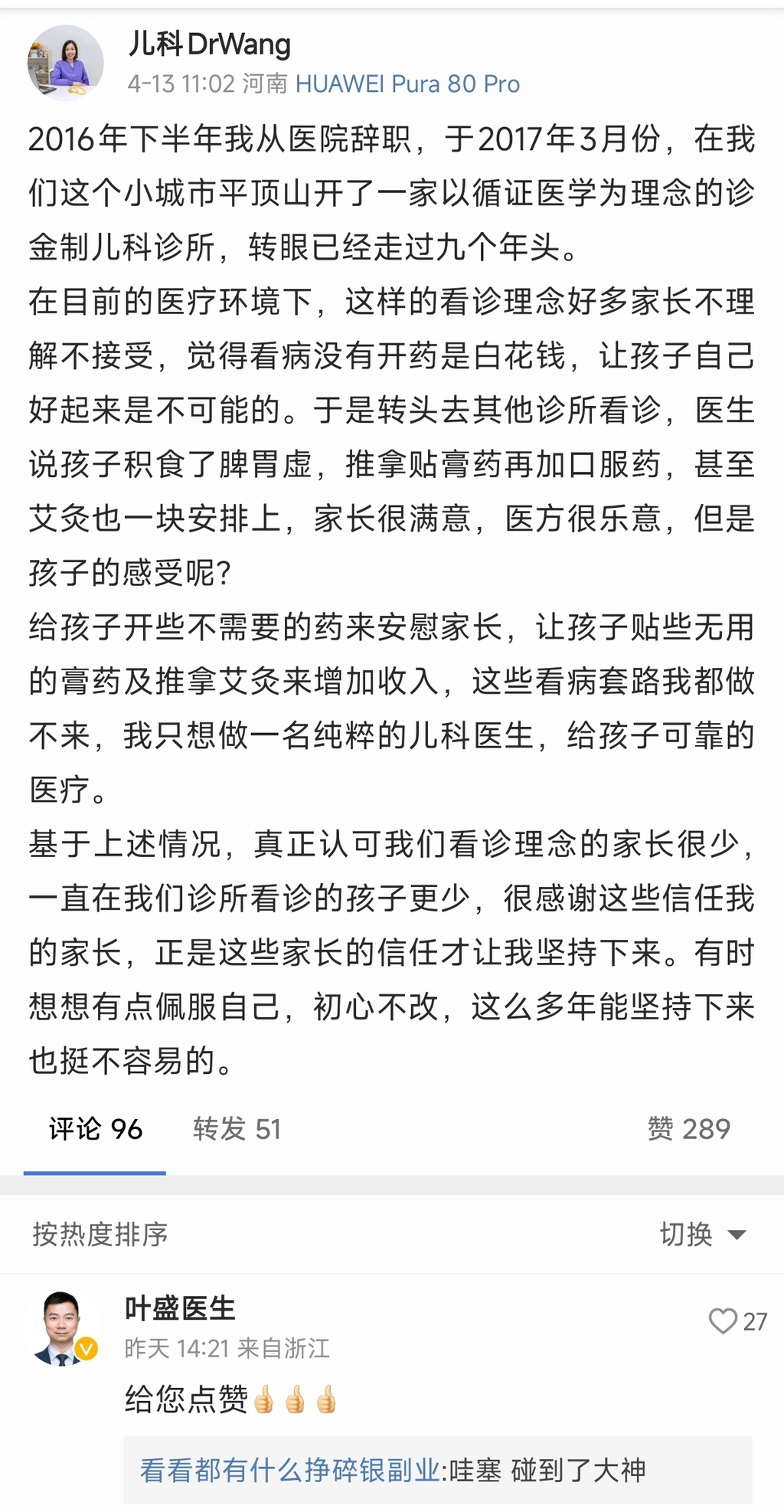Open the 赞 289 likes tab
The image size is (784, 1512).
coord(688,1128)
